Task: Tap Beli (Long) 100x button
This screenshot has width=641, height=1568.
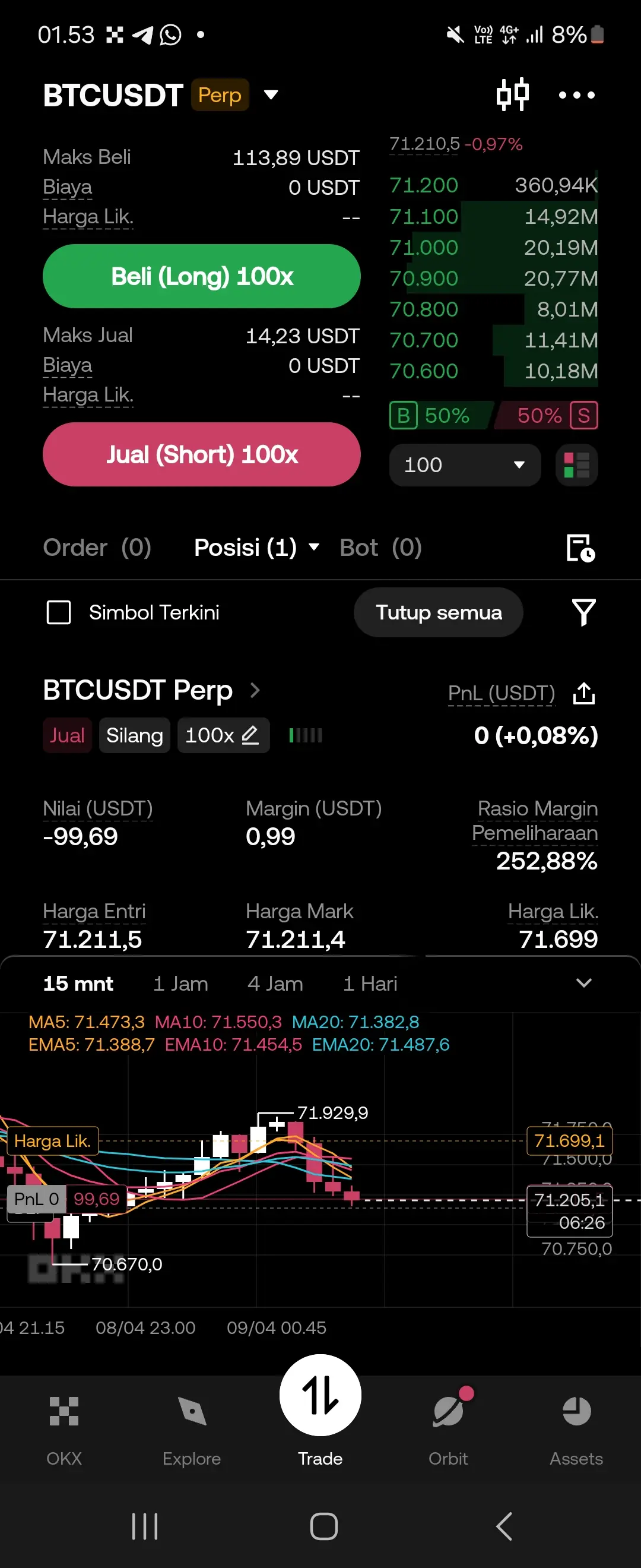Action: point(201,276)
